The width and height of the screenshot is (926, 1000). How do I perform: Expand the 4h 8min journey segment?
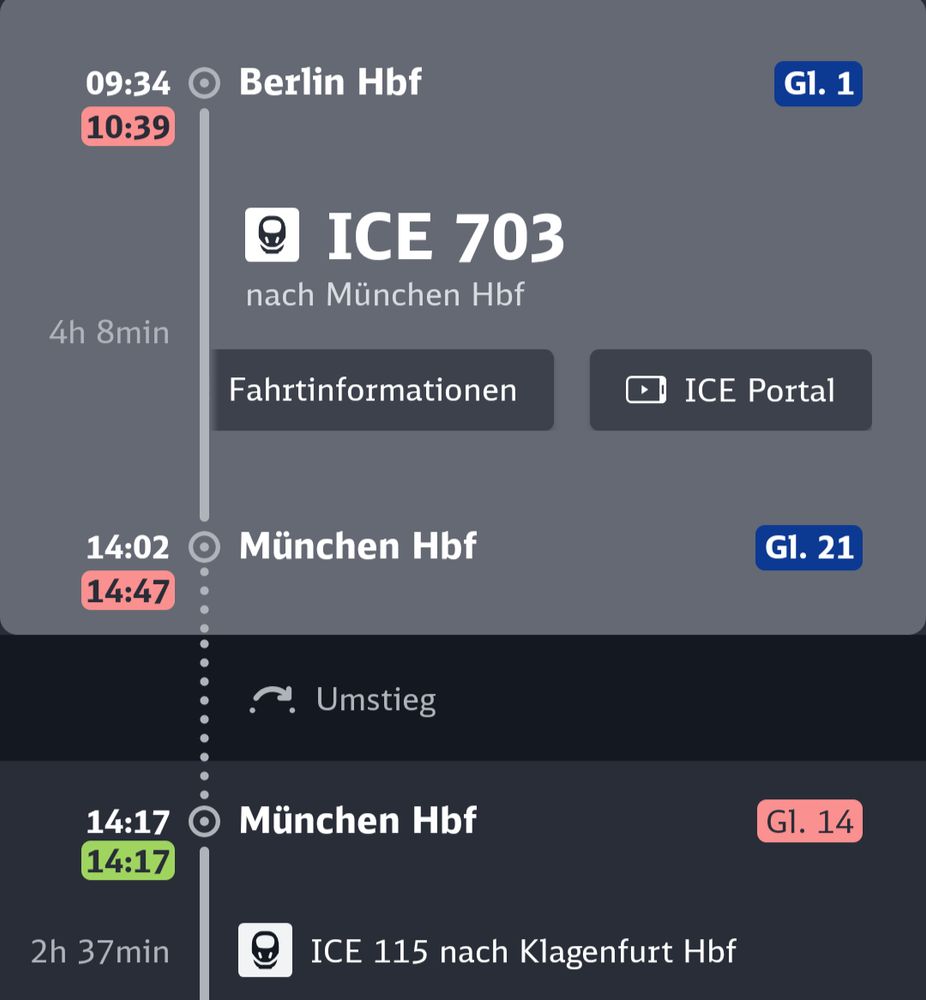[109, 332]
